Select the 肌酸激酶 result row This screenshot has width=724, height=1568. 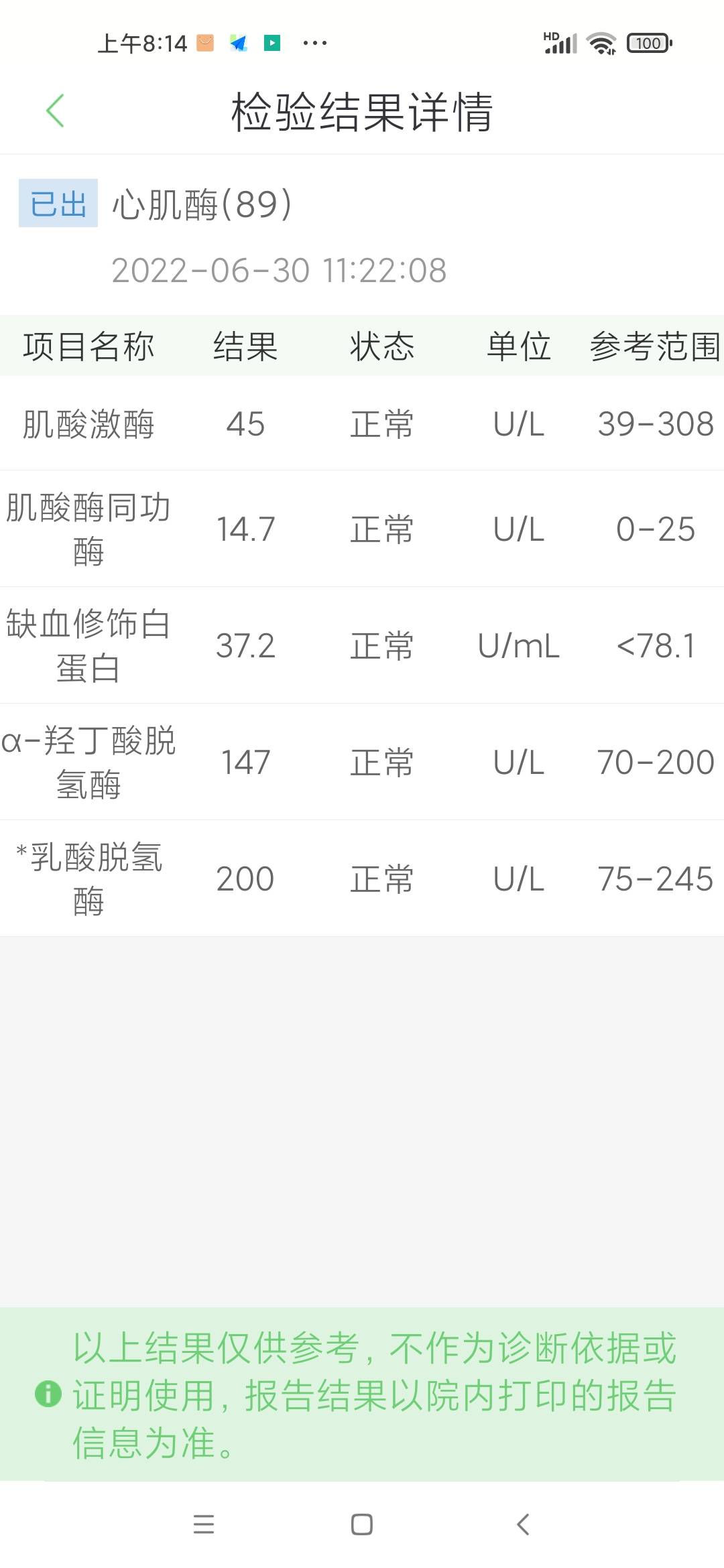click(x=362, y=423)
